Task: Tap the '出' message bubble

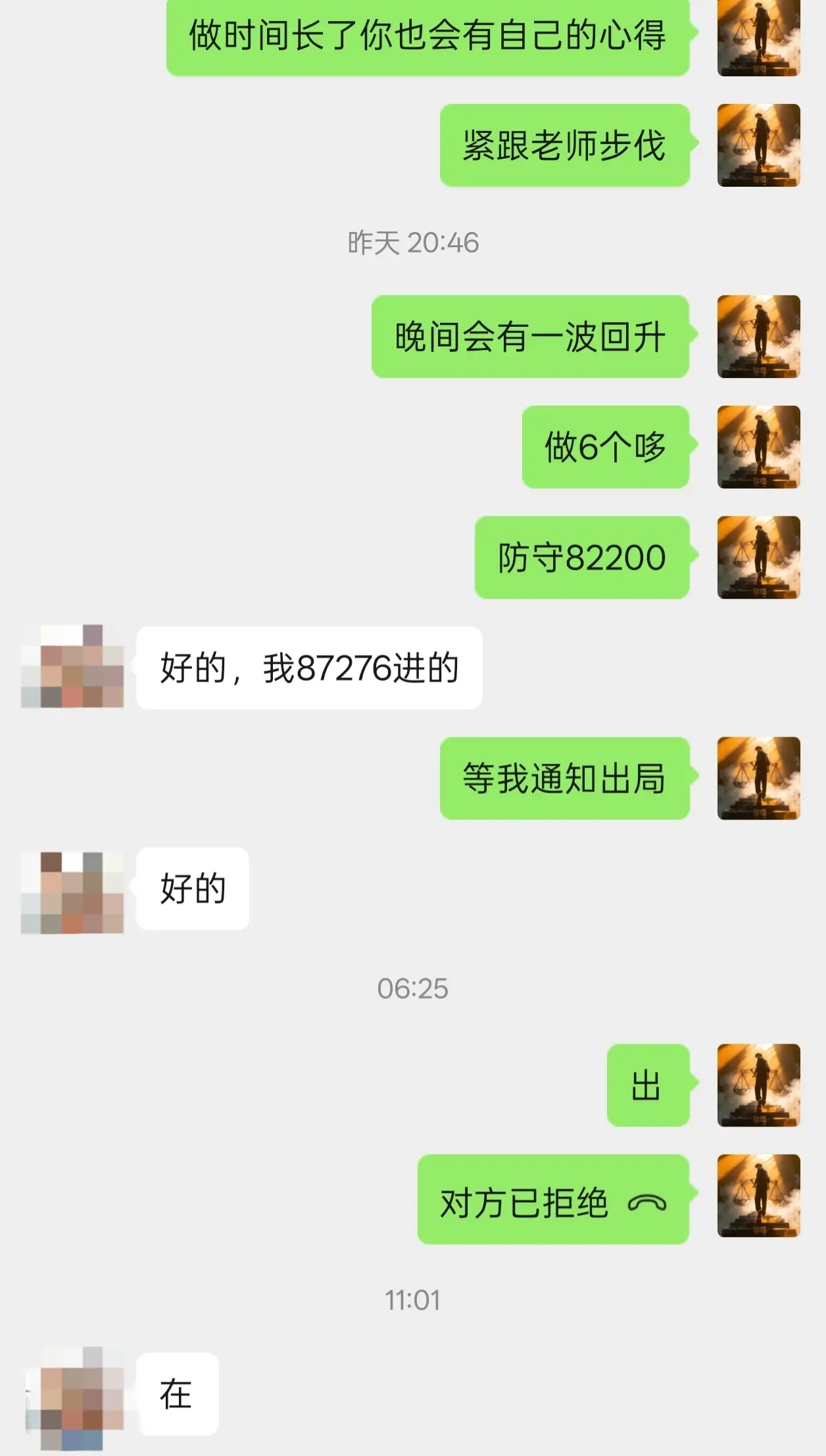Action: tap(648, 1084)
